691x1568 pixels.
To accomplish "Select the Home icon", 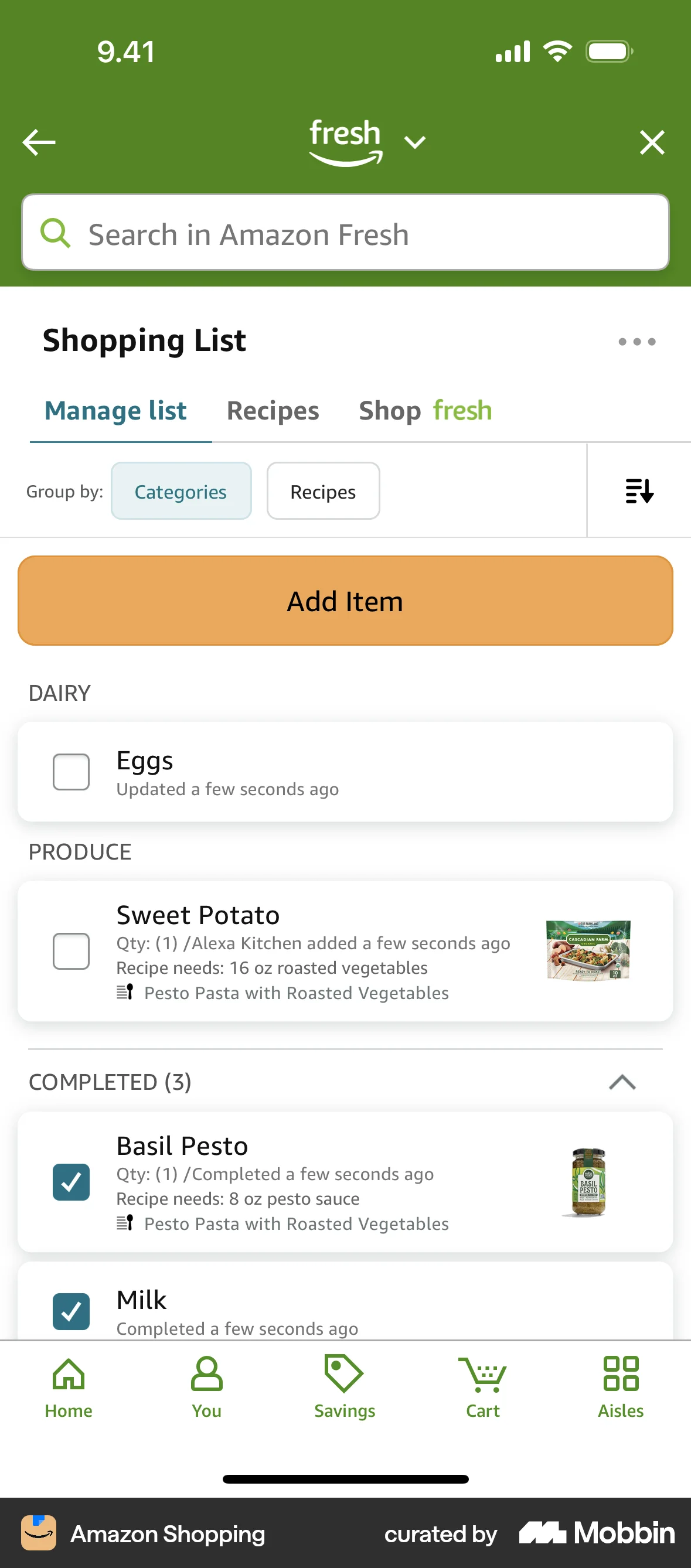I will [68, 1388].
